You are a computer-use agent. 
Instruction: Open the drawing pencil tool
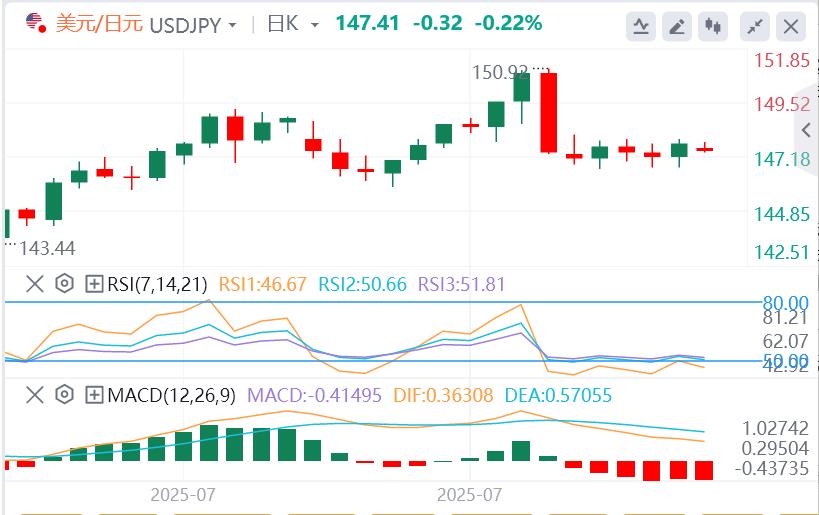coord(677,26)
